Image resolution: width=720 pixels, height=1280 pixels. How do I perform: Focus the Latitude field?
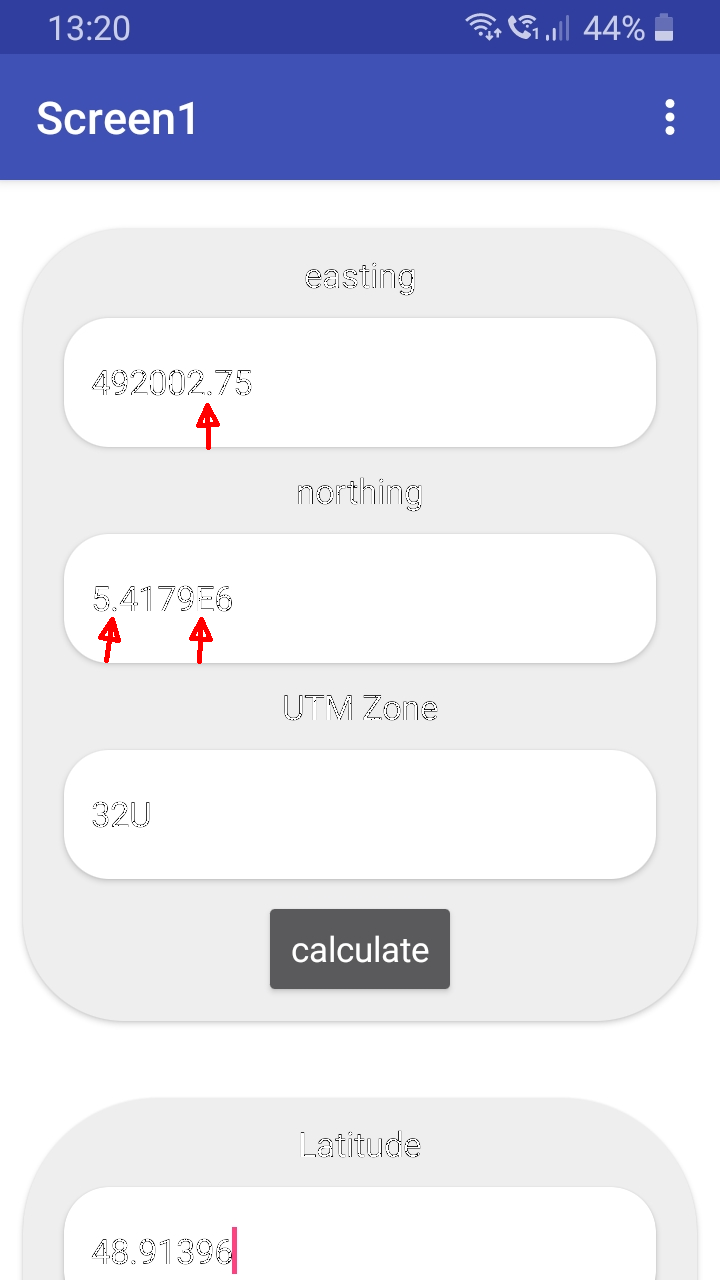click(x=360, y=1234)
